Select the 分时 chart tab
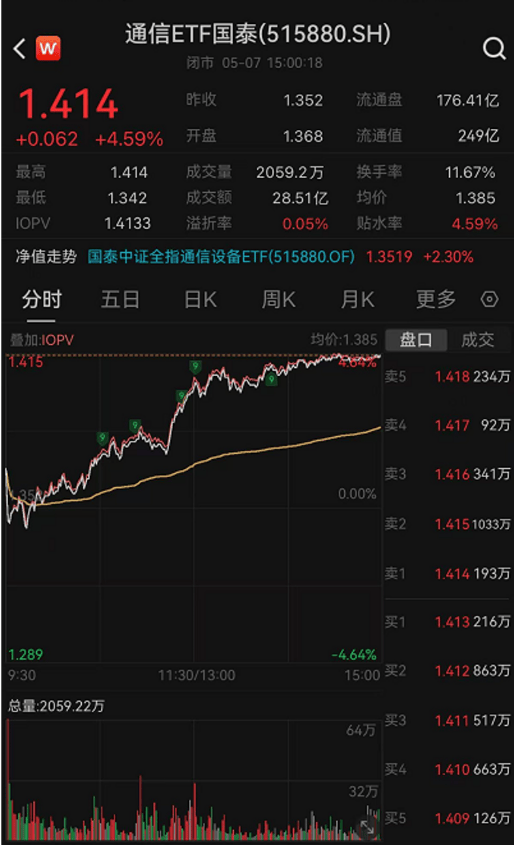The image size is (514, 845). coord(42,299)
